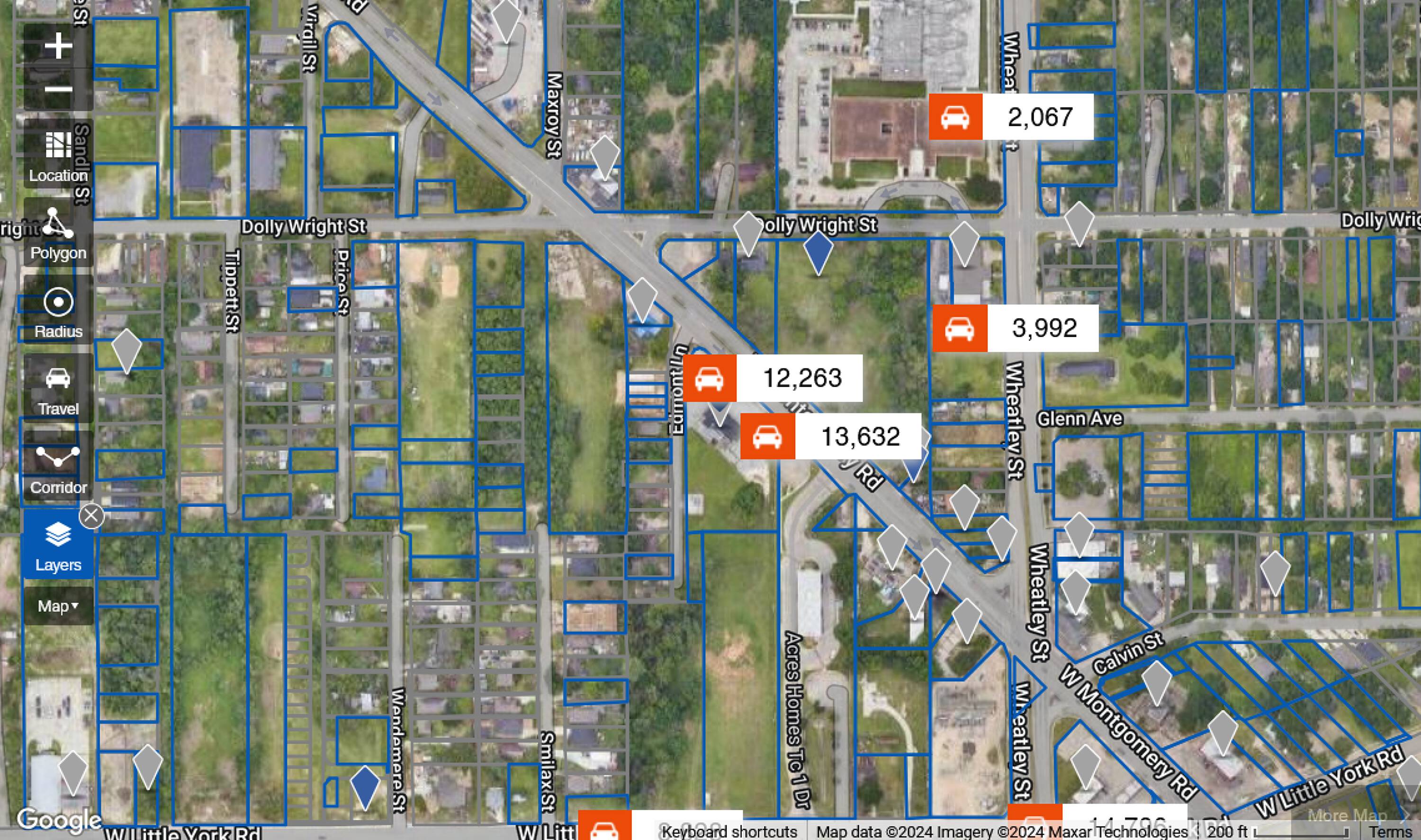Open the Layers panel
The height and width of the screenshot is (840, 1421).
click(x=58, y=544)
